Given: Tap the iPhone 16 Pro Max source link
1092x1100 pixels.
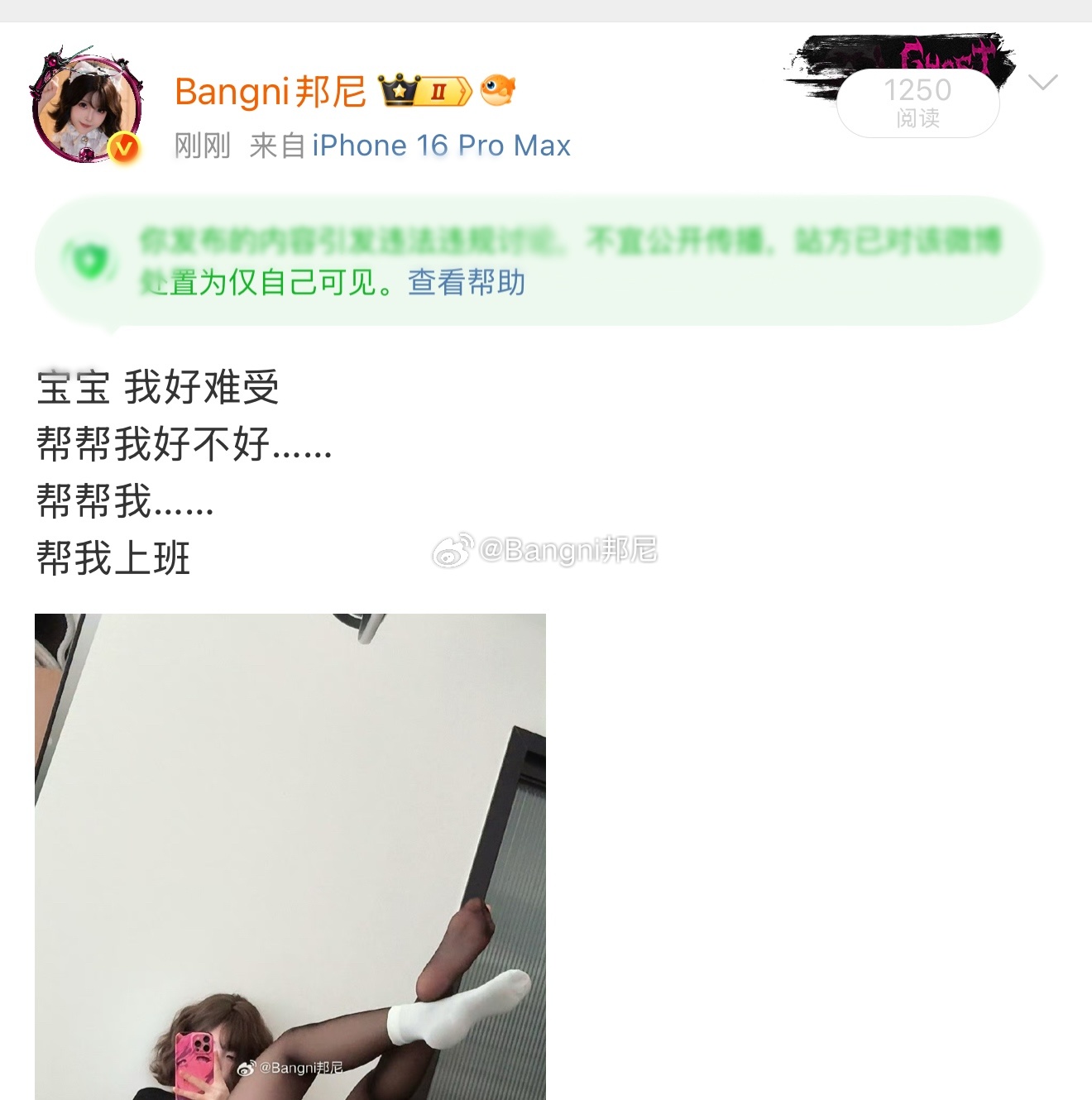Looking at the screenshot, I should point(442,146).
